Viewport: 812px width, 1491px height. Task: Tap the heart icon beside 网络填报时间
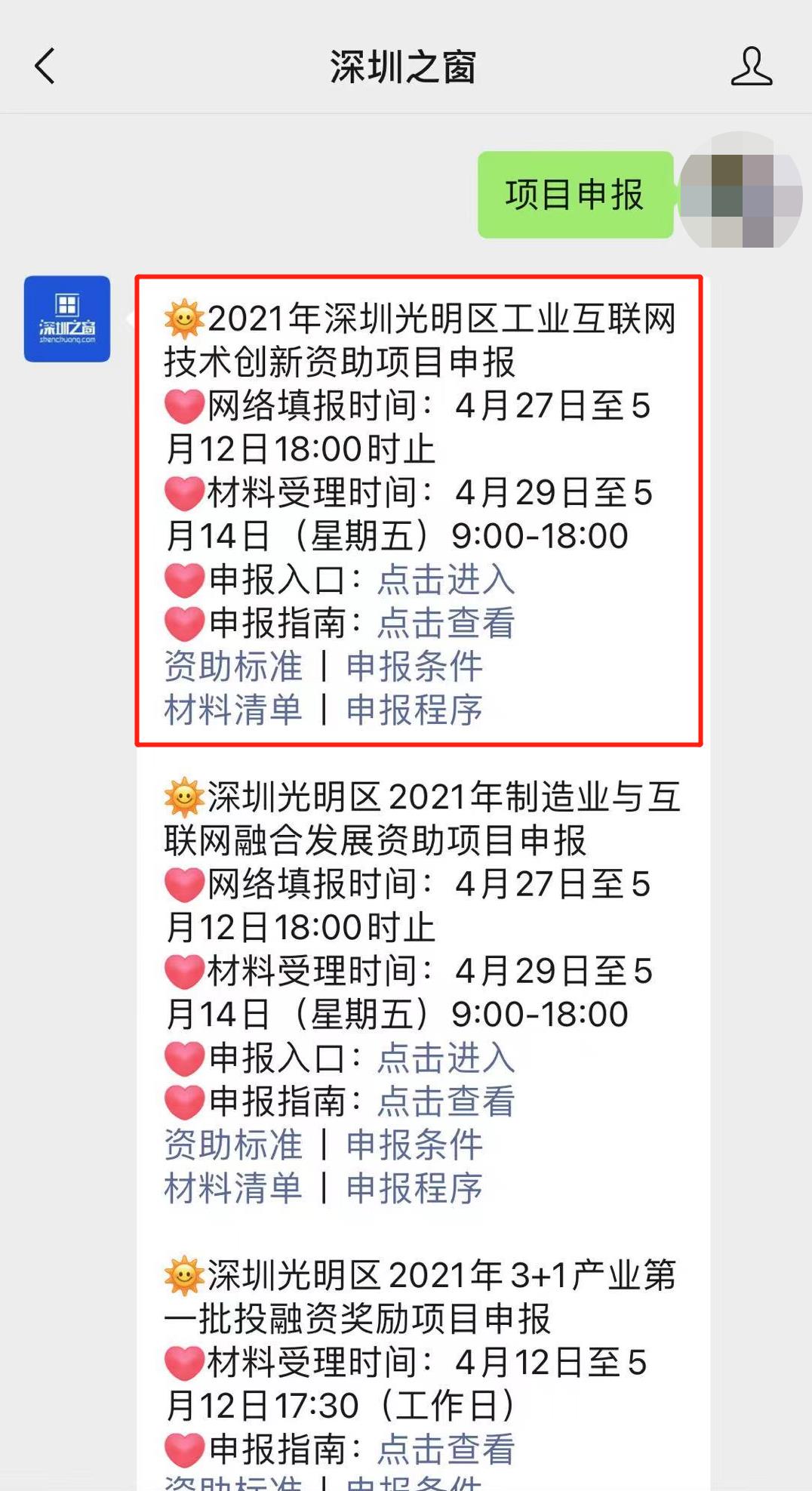pos(182,406)
